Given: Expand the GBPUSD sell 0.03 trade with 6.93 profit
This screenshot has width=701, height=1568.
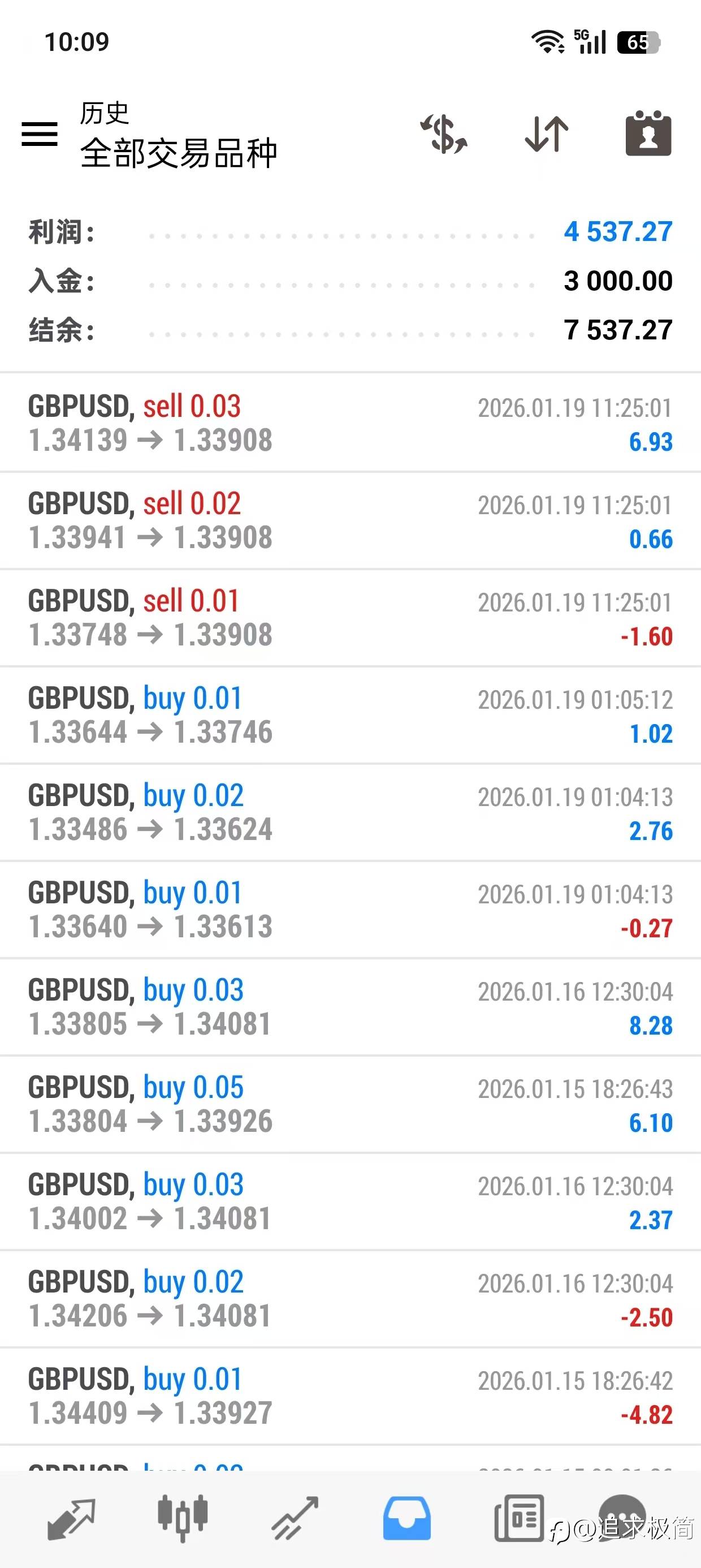Looking at the screenshot, I should (350, 423).
